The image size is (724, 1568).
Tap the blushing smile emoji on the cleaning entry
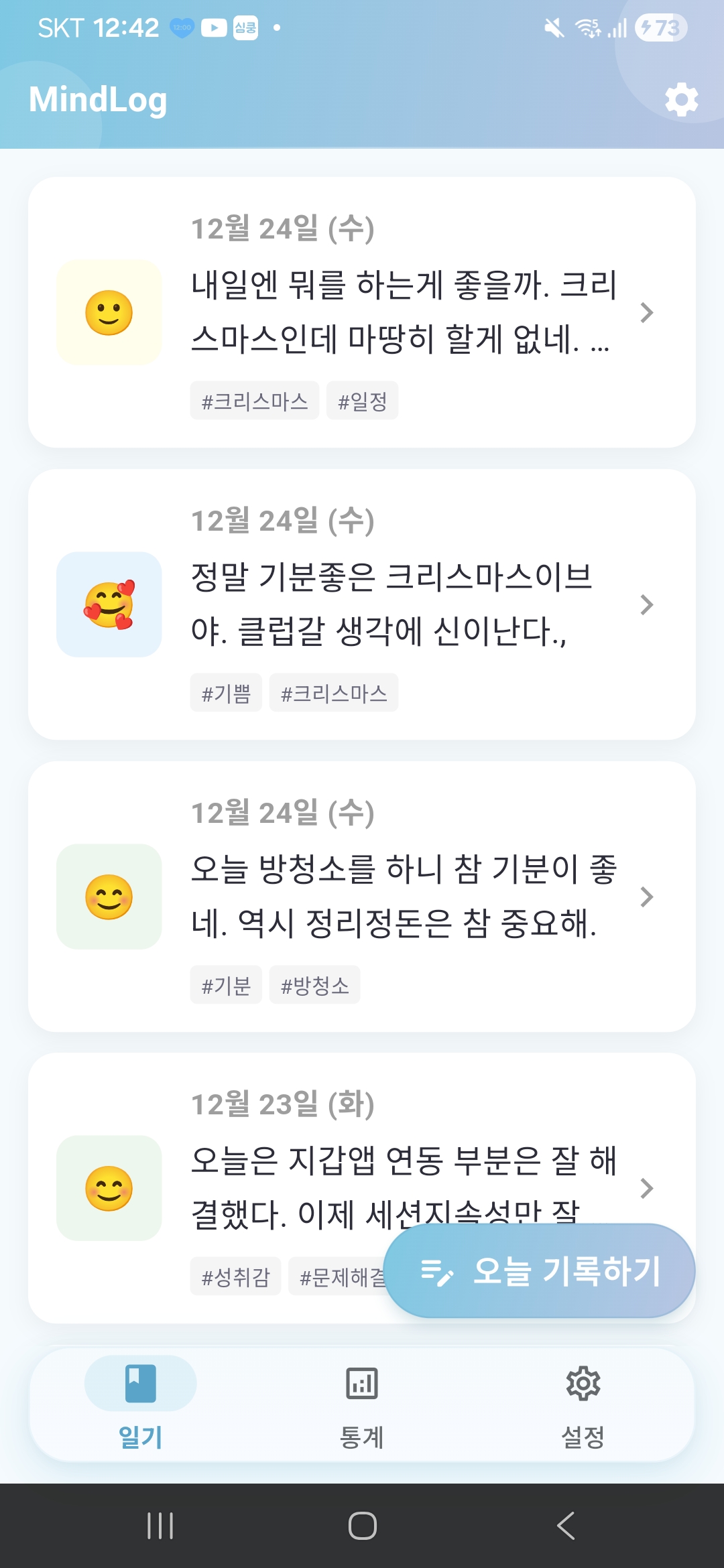click(109, 897)
